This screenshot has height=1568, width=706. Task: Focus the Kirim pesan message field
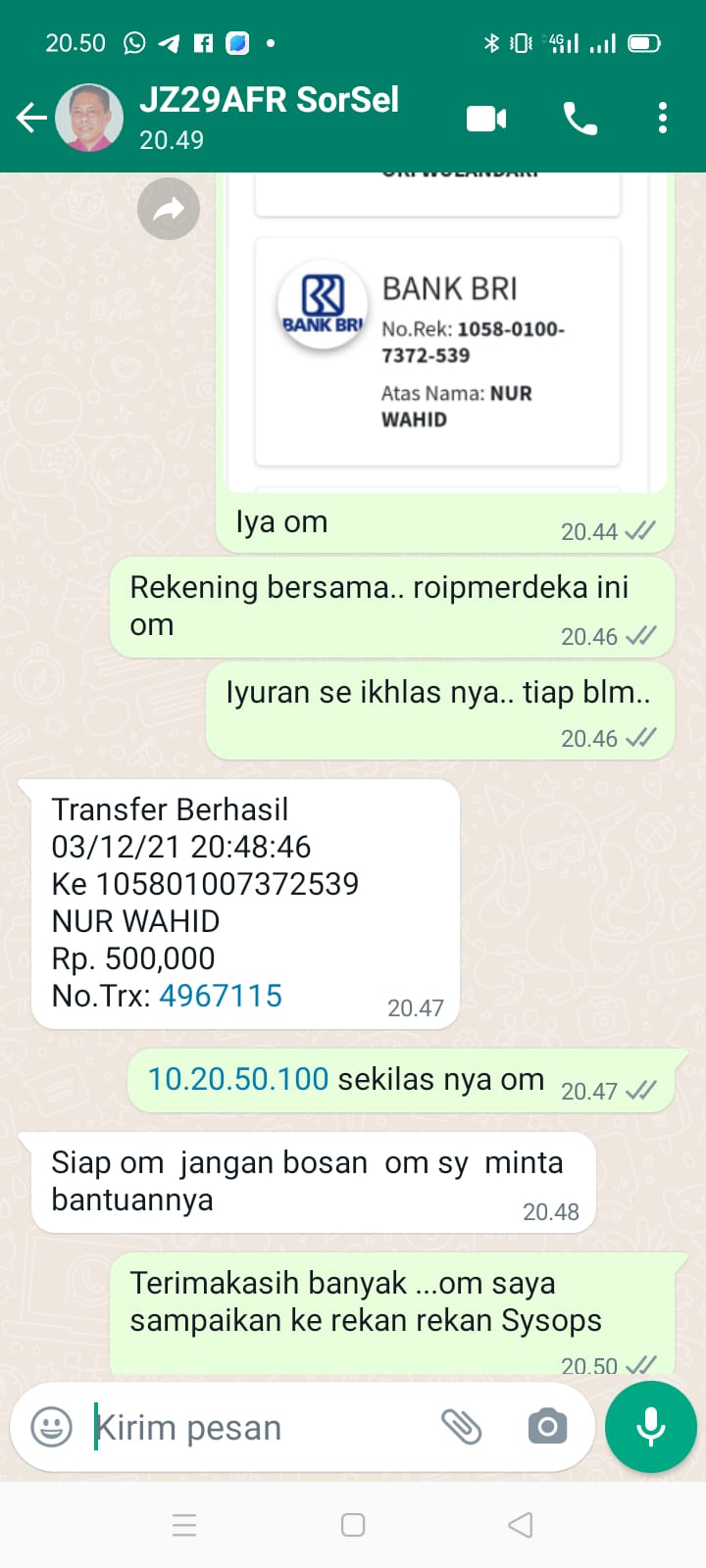(x=255, y=1428)
